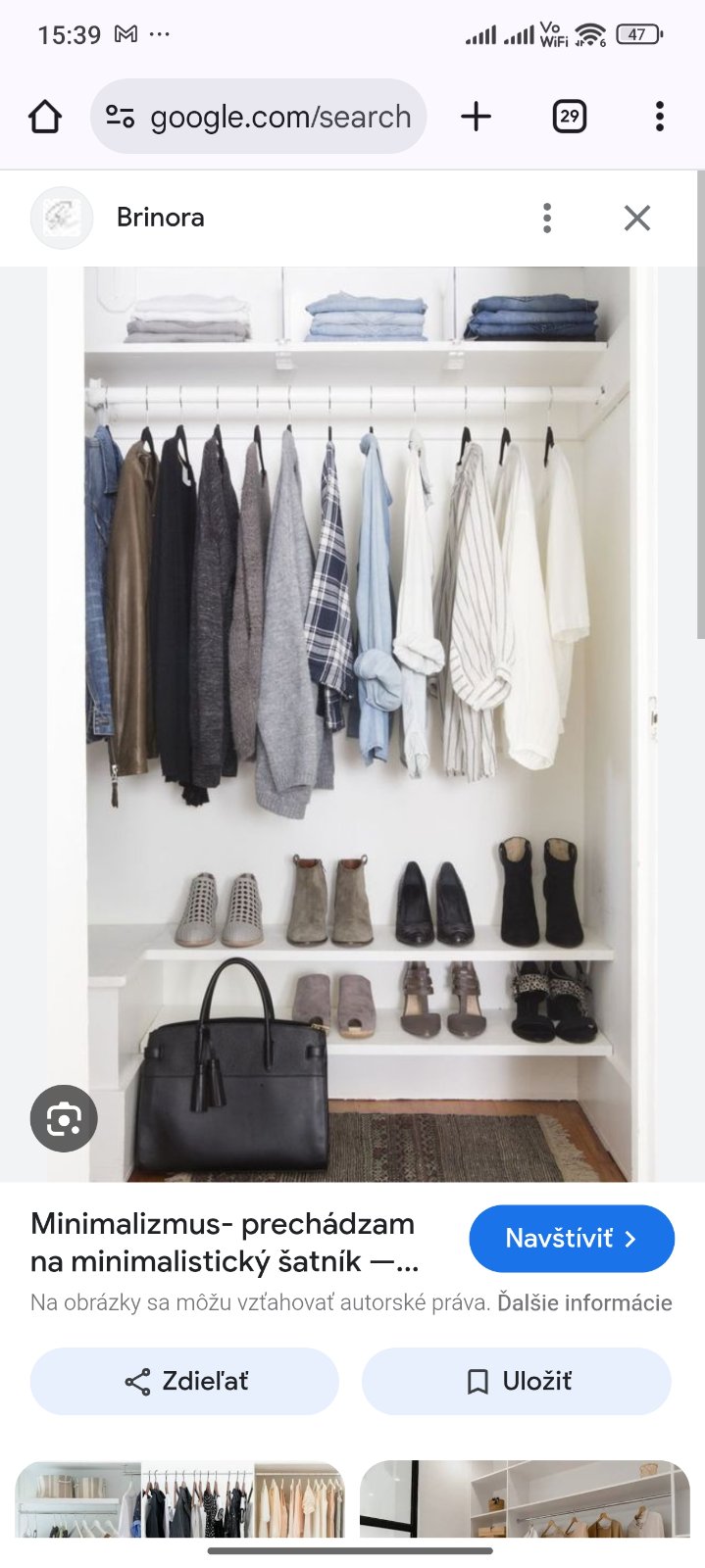Open the Chrome overflow menu

[659, 117]
